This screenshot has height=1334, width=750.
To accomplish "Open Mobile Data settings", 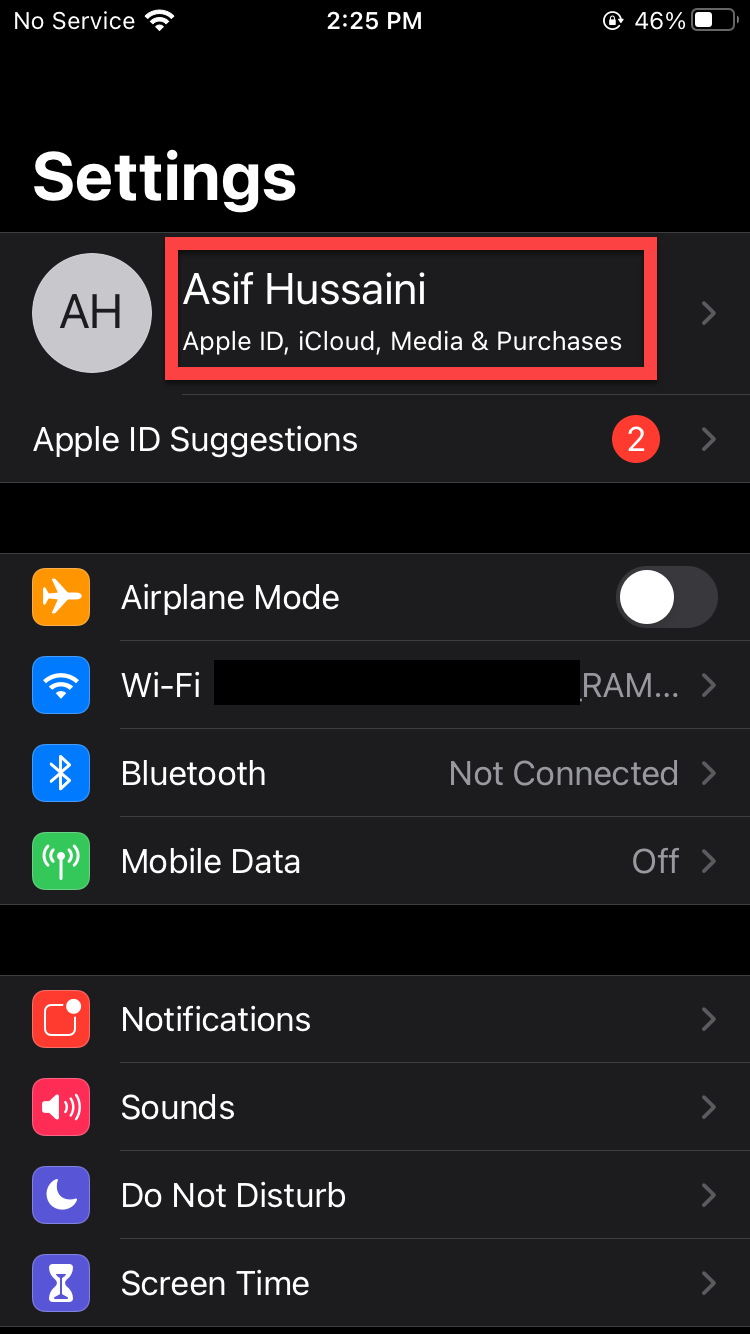I will coord(400,862).
